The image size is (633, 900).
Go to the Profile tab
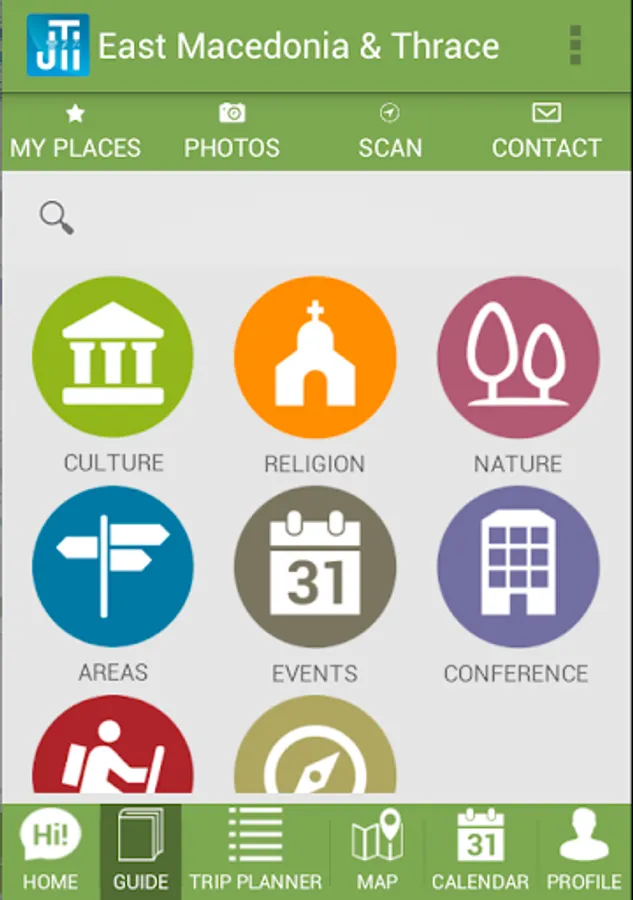584,850
